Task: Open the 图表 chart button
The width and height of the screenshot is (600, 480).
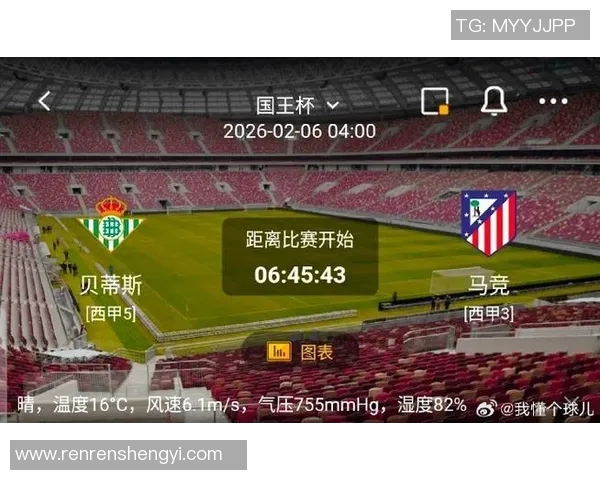Action: click(300, 351)
